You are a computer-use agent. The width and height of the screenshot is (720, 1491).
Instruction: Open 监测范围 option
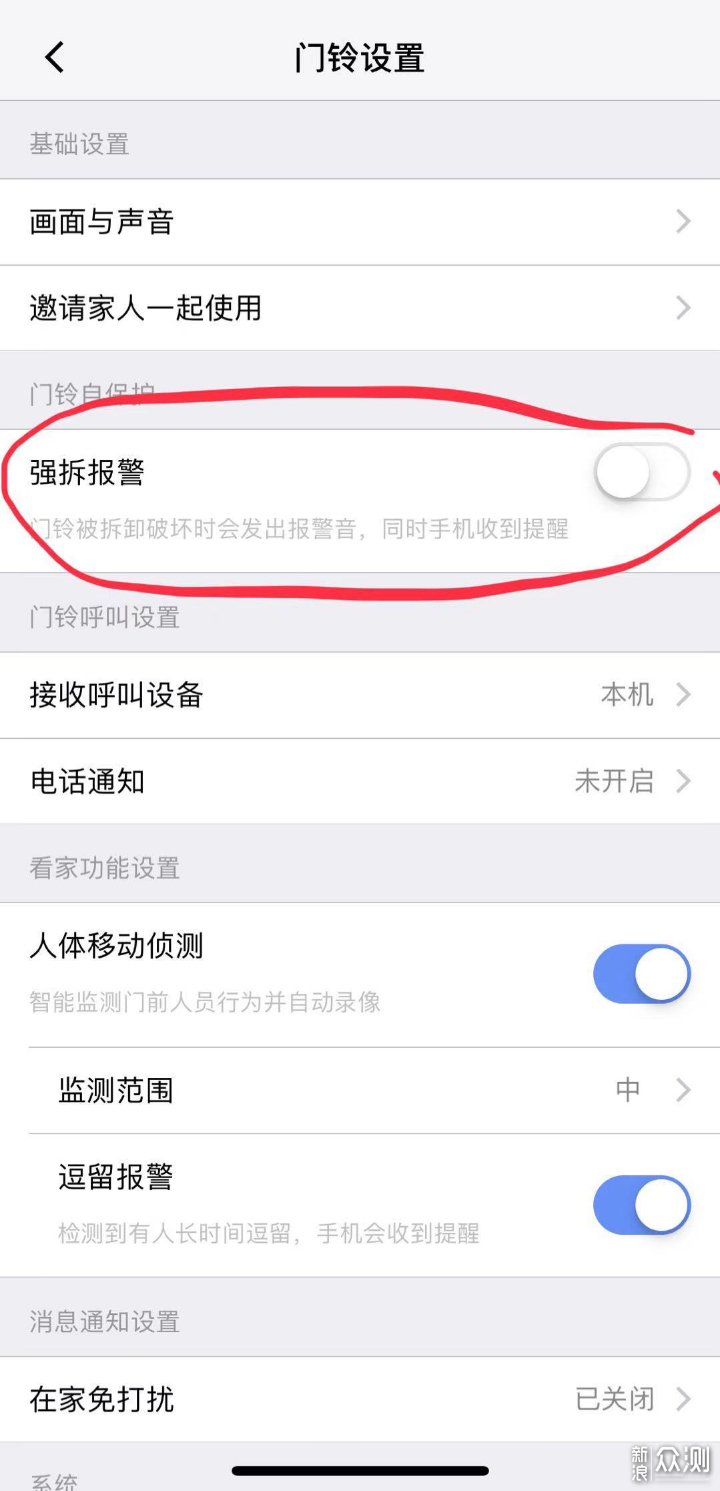pyautogui.click(x=360, y=1090)
